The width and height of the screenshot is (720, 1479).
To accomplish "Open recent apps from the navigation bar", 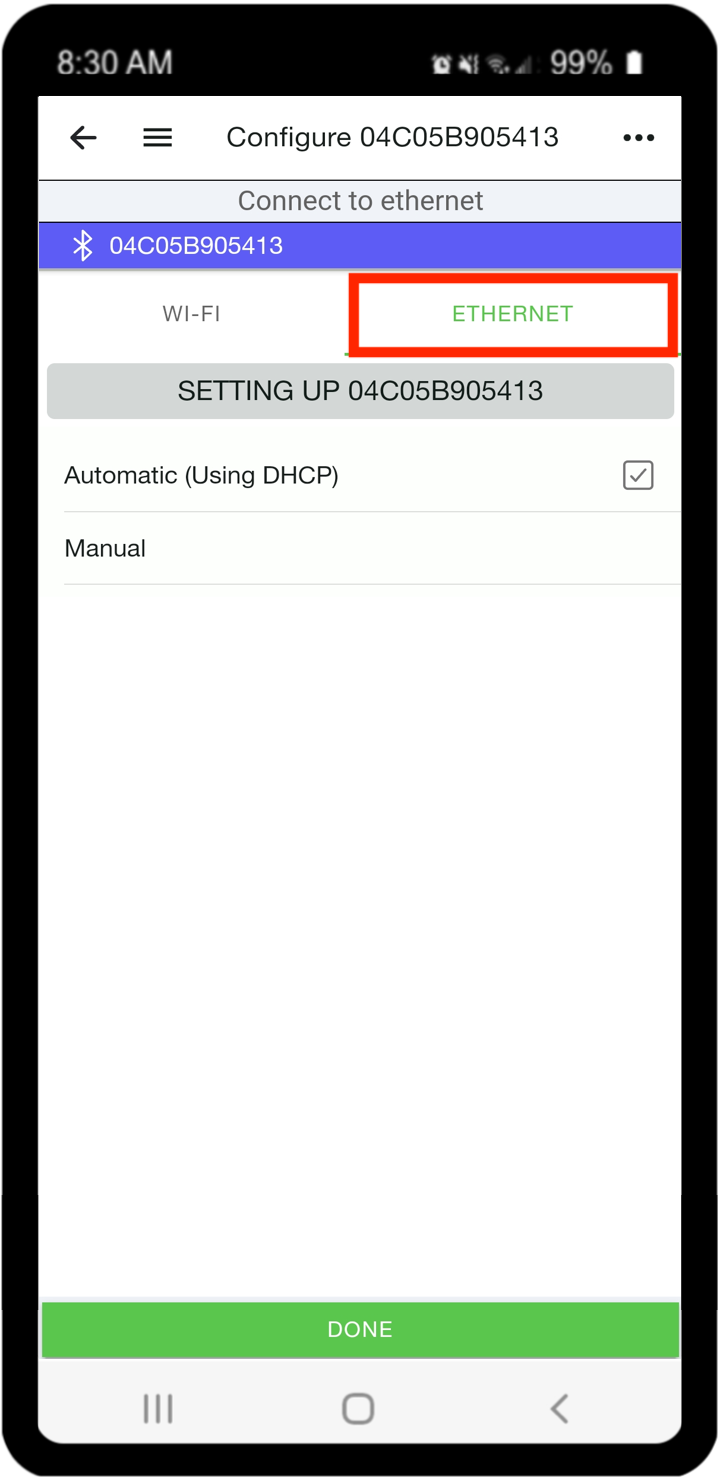I will 158,1408.
